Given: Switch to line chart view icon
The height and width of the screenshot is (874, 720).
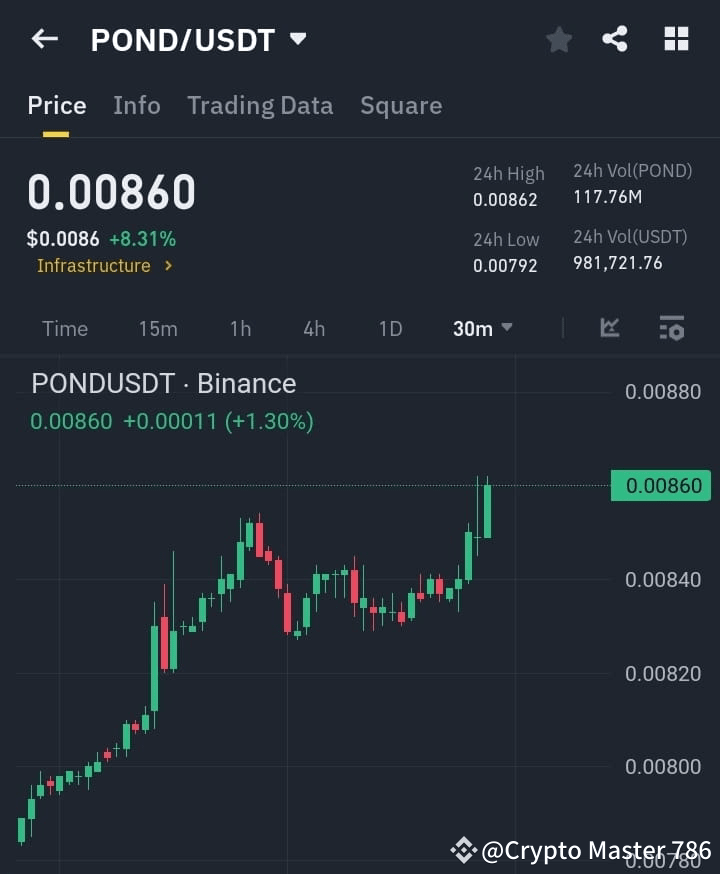Looking at the screenshot, I should pos(609,327).
